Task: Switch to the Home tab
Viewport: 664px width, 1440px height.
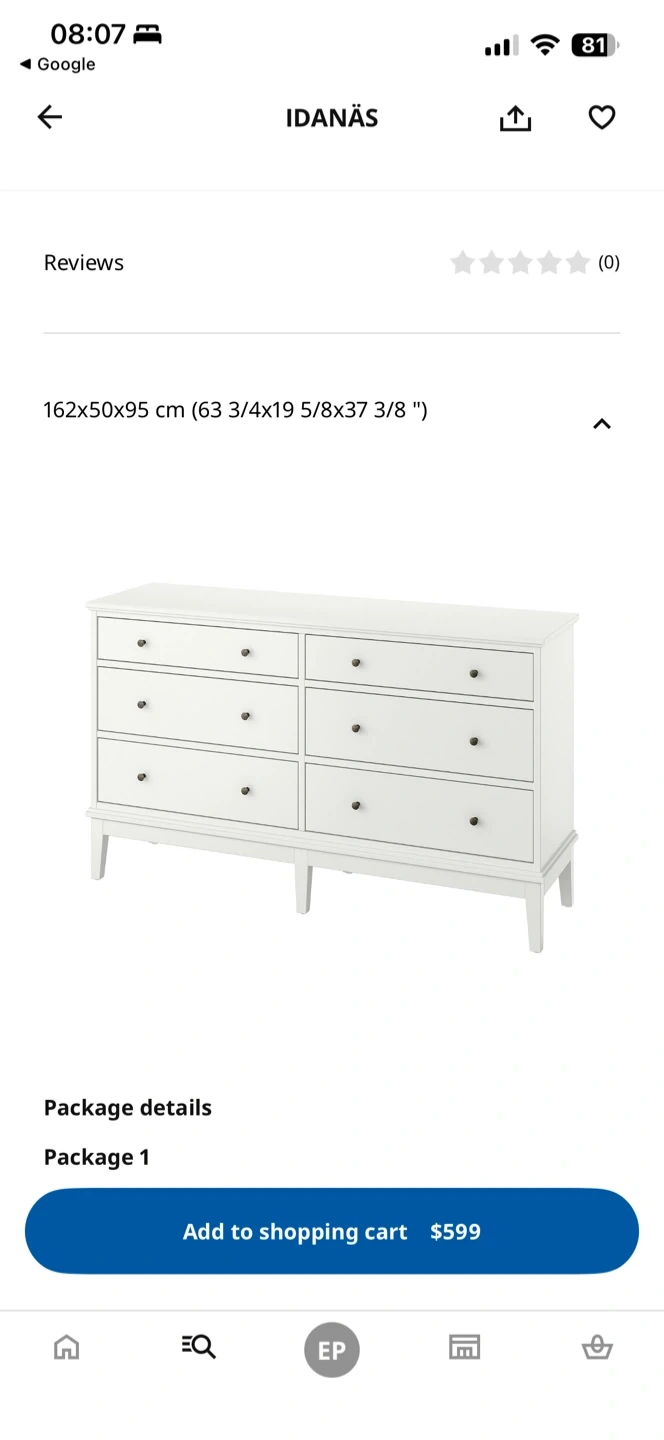Action: 66,1348
